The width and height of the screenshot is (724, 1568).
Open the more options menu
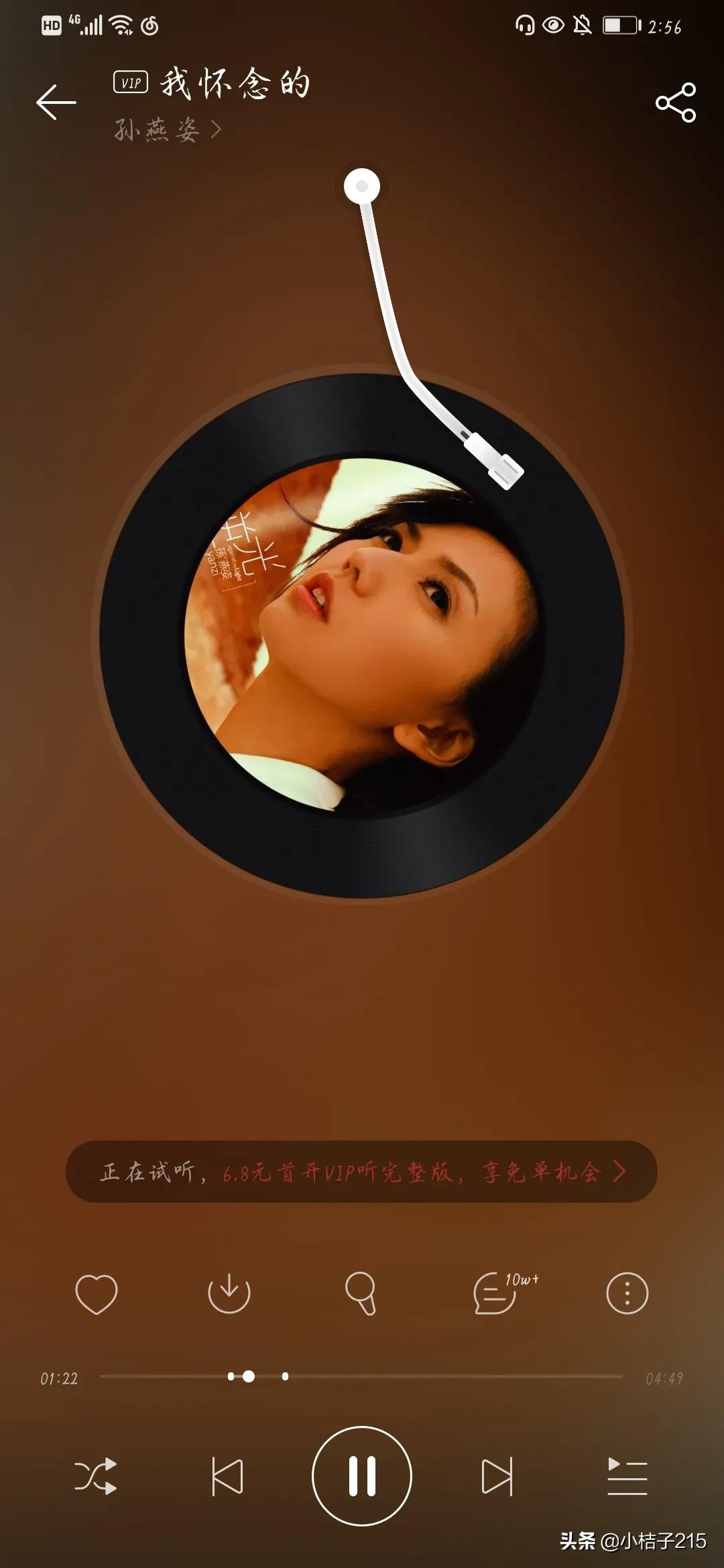pyautogui.click(x=627, y=1293)
